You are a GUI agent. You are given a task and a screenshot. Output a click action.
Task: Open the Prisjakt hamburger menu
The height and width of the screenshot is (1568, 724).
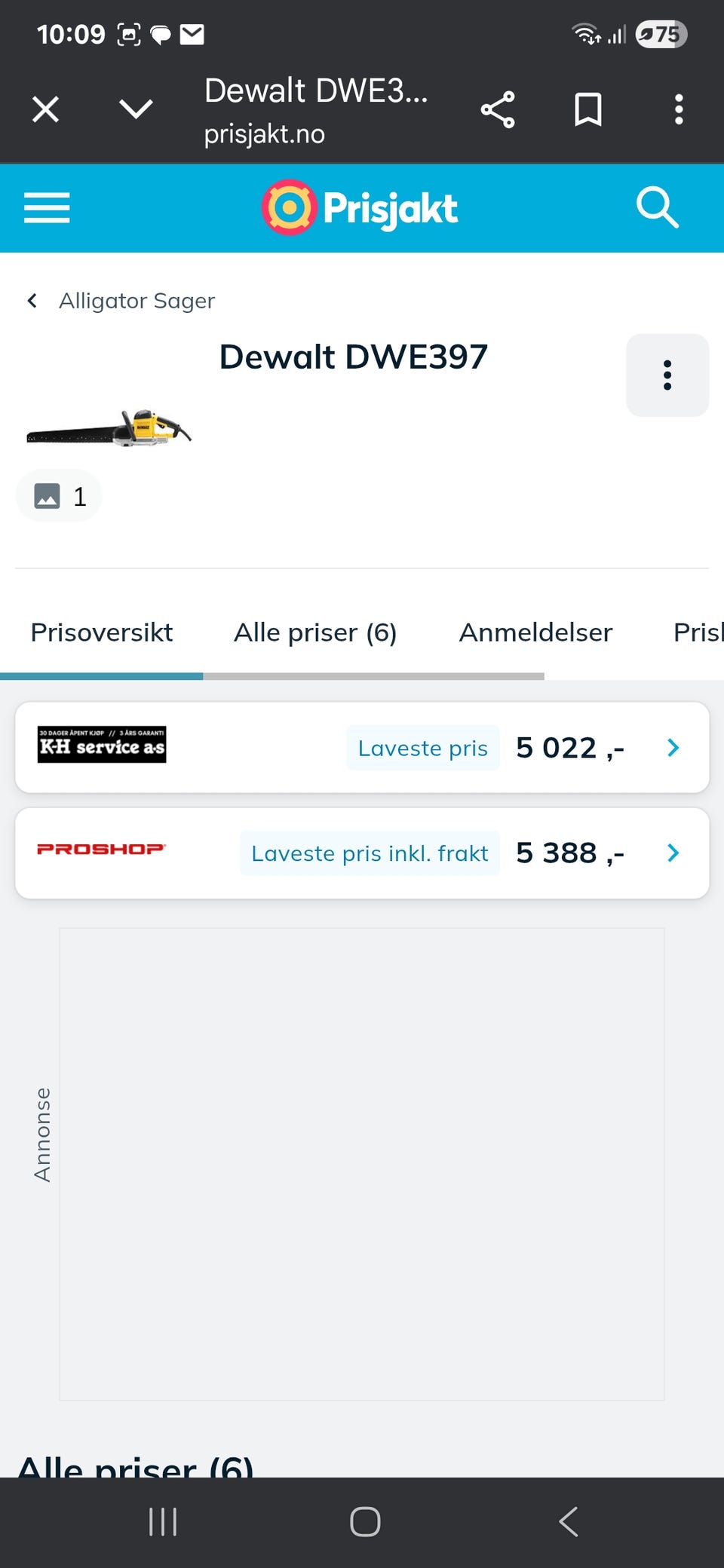tap(46, 208)
